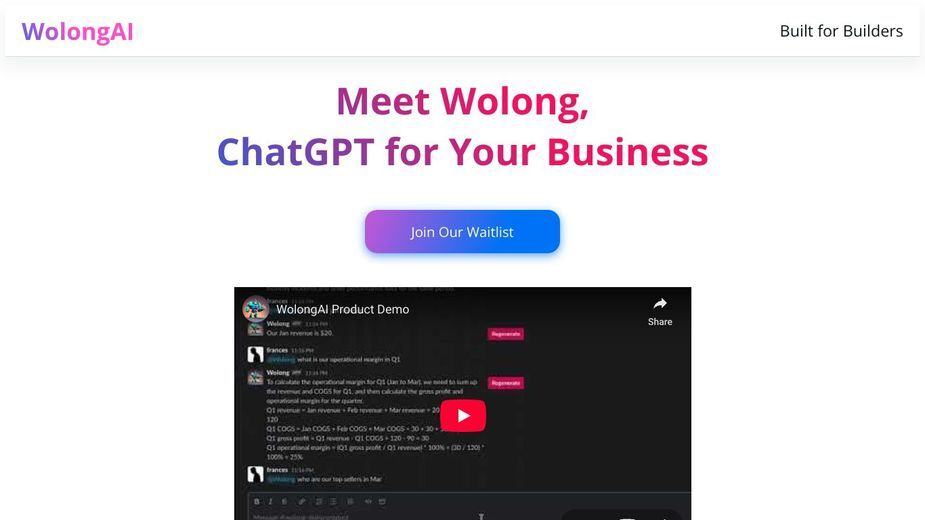925x520 pixels.
Task: Open the Built for Builders link
Action: pos(841,31)
